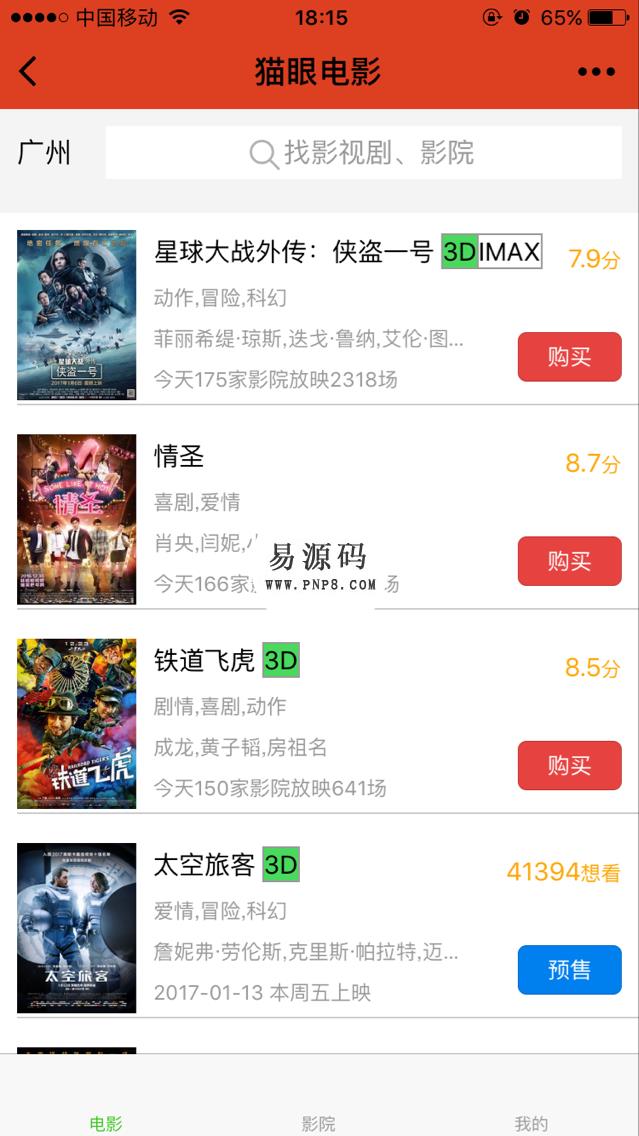Change the city from 广州
Screen dimensions: 639x1136
click(45, 153)
